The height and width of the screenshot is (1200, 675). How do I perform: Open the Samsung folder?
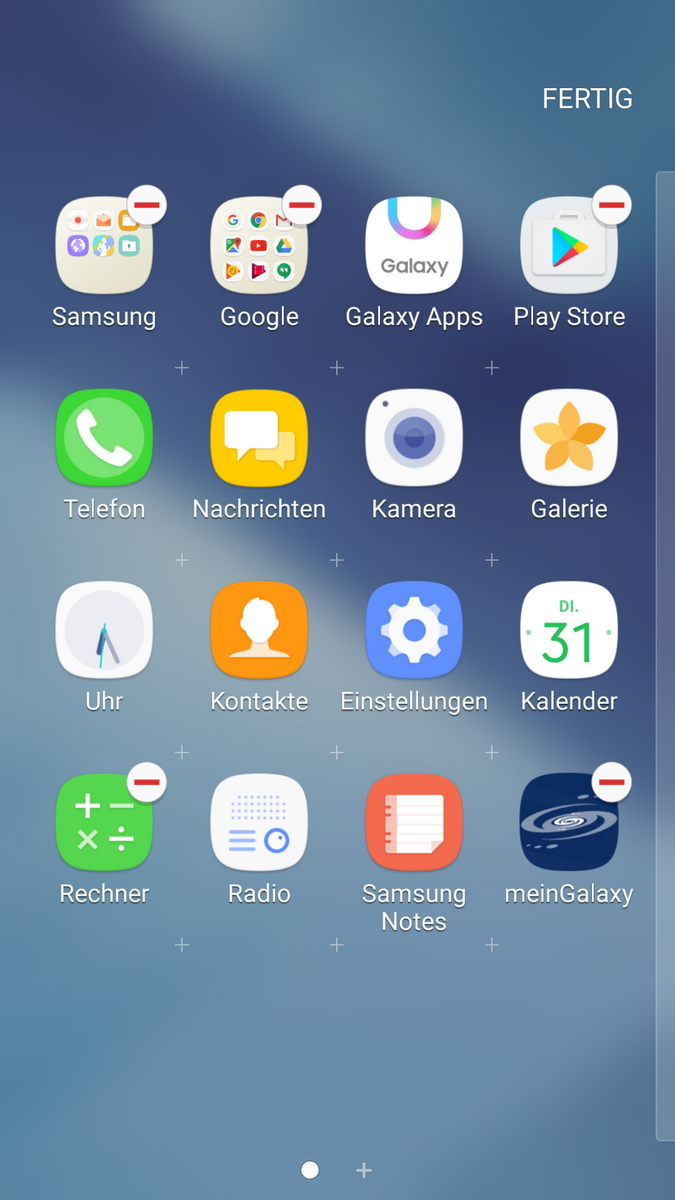coord(103,246)
